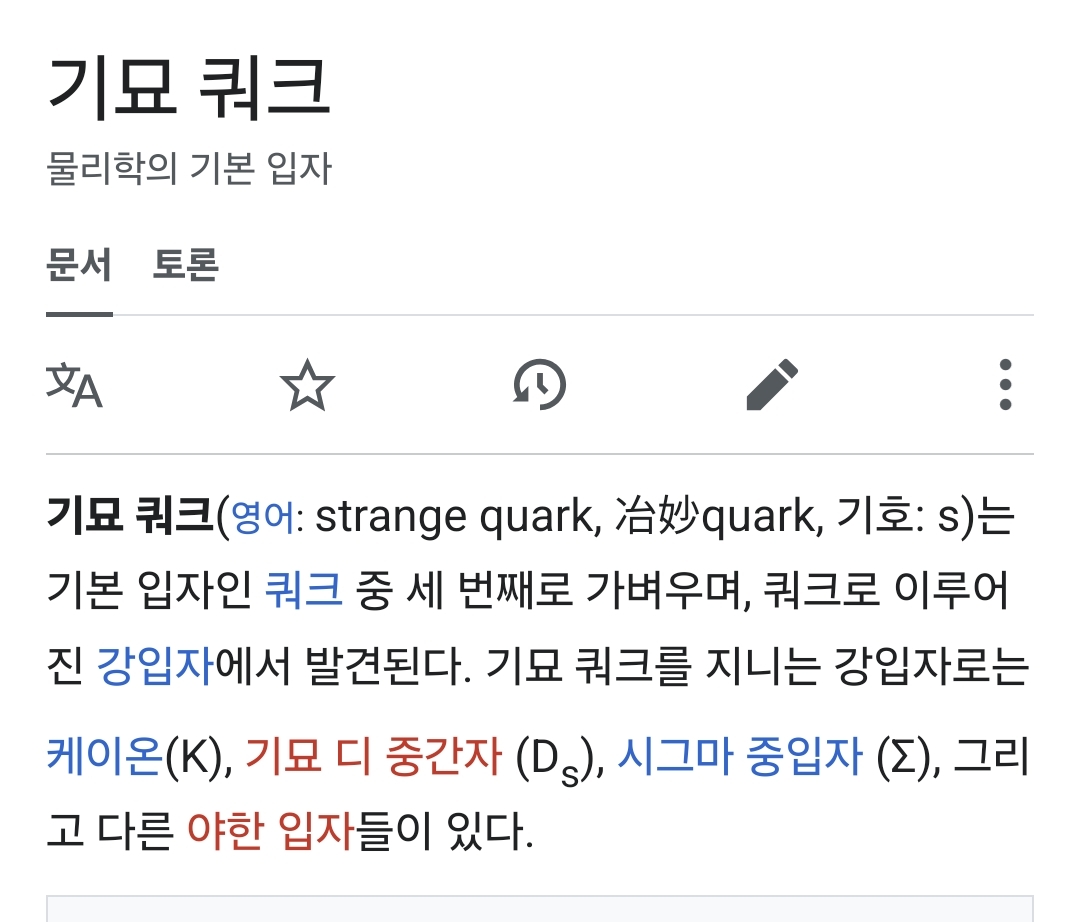The width and height of the screenshot is (1080, 922).
Task: Switch to the 토론 tab
Action: (x=185, y=266)
